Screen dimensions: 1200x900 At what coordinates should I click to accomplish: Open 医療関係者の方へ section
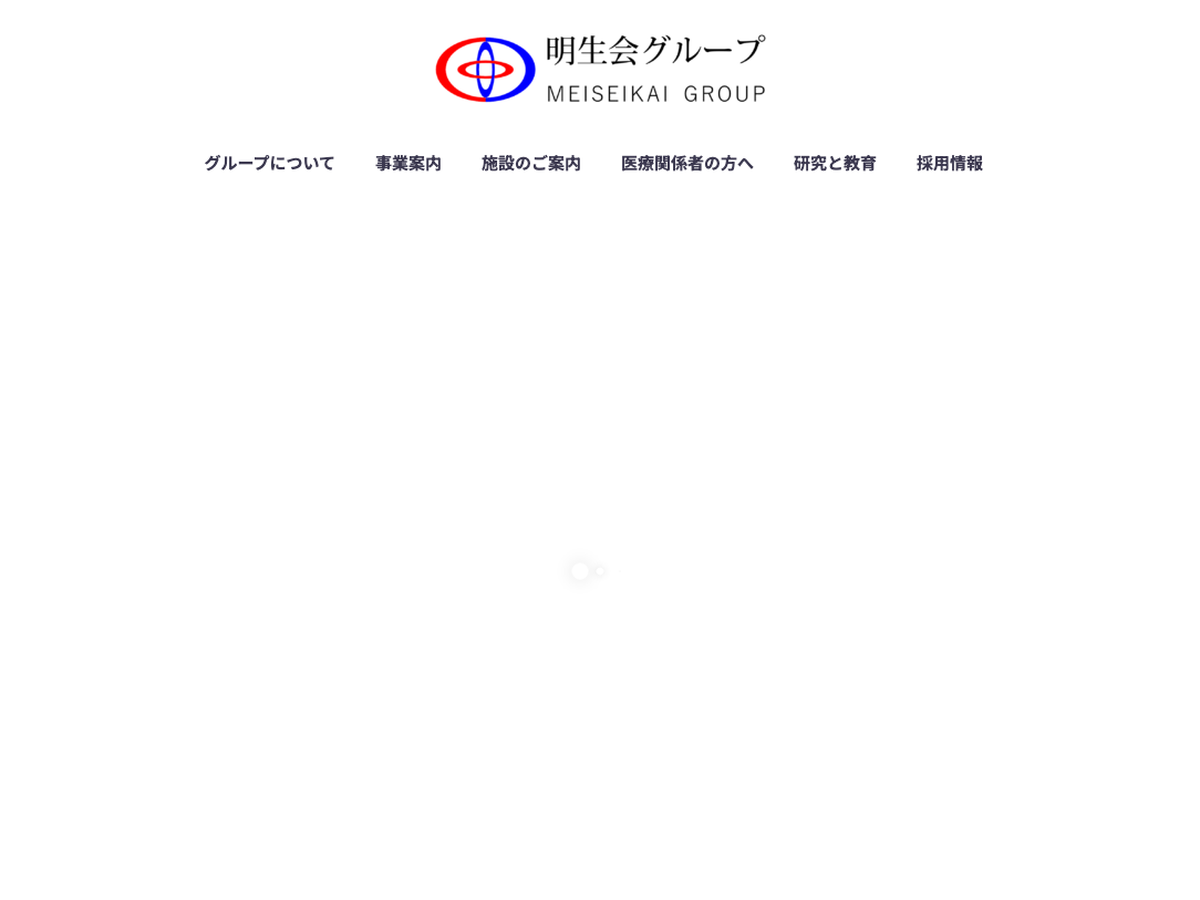tap(687, 163)
